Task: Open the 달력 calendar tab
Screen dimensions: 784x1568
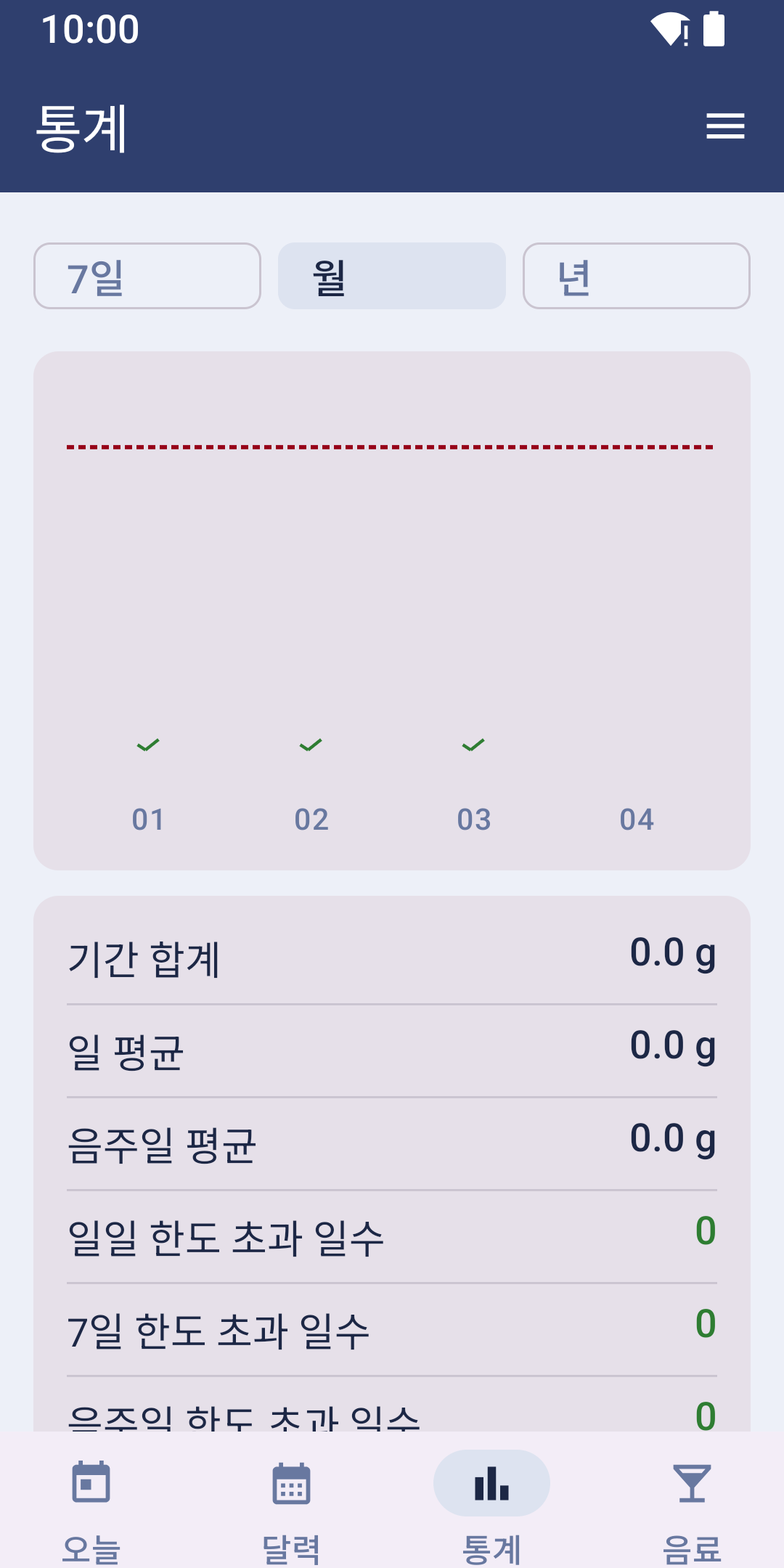Action: tap(292, 1510)
